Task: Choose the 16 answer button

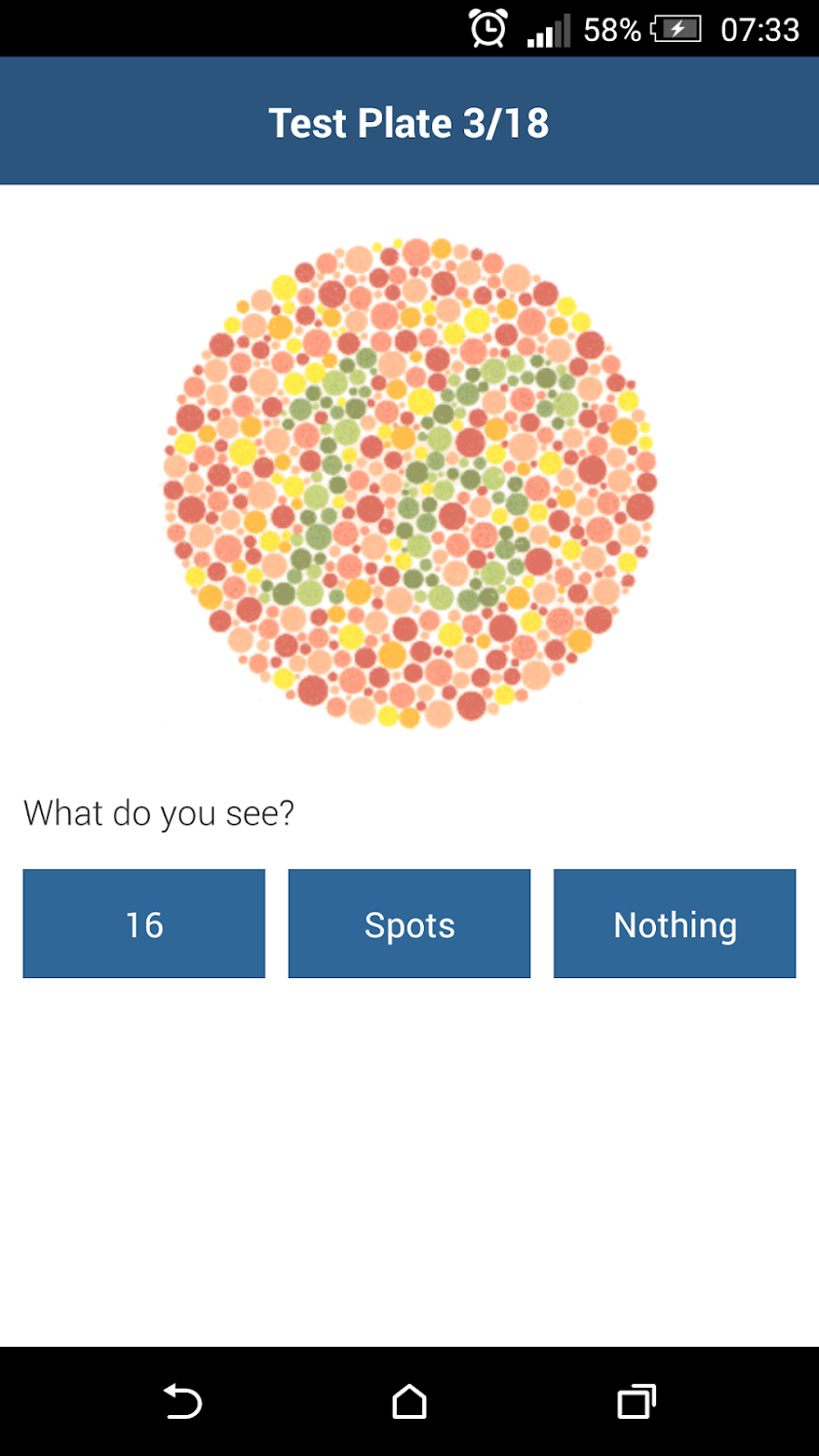Action: [144, 924]
